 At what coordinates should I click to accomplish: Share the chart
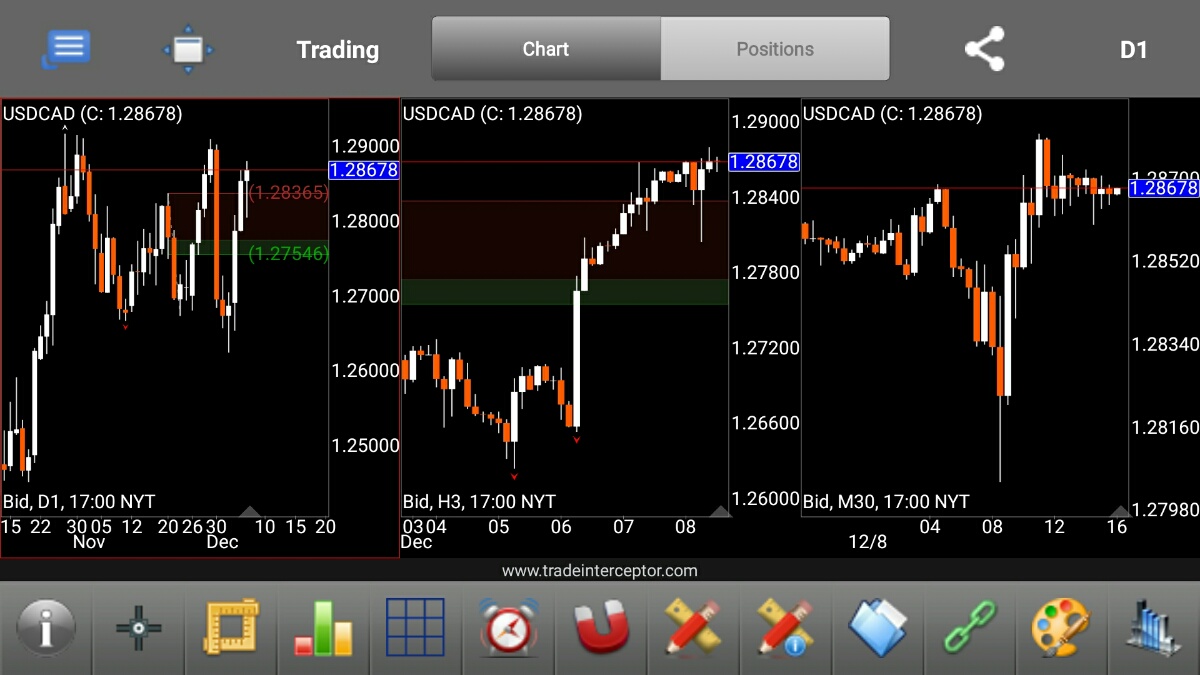tap(984, 49)
